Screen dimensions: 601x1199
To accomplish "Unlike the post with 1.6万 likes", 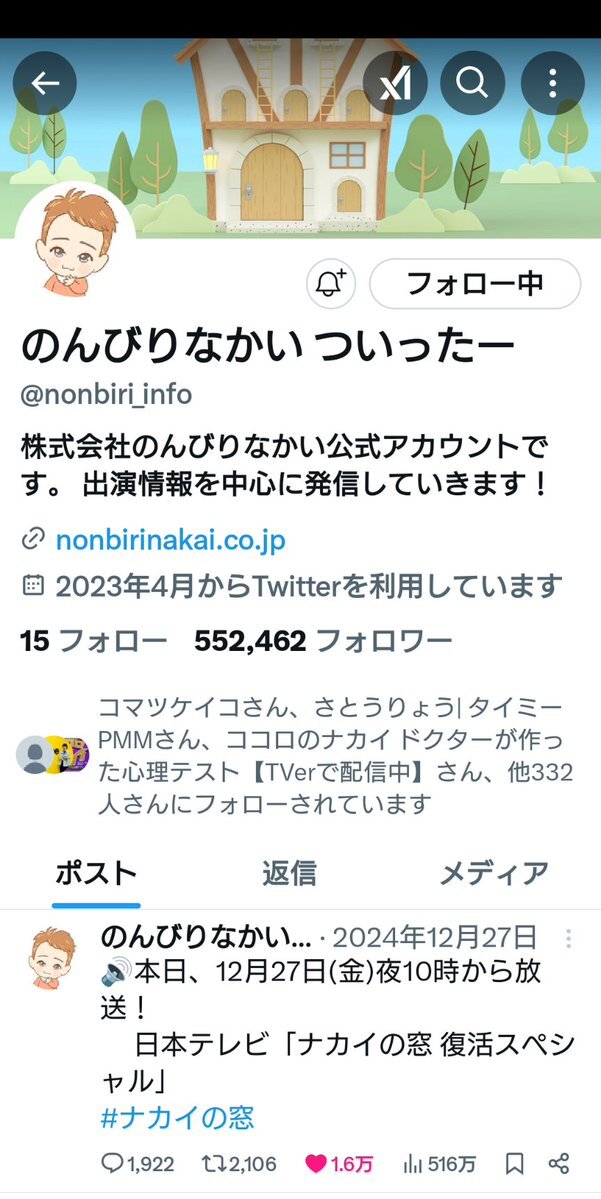I will tap(339, 1164).
